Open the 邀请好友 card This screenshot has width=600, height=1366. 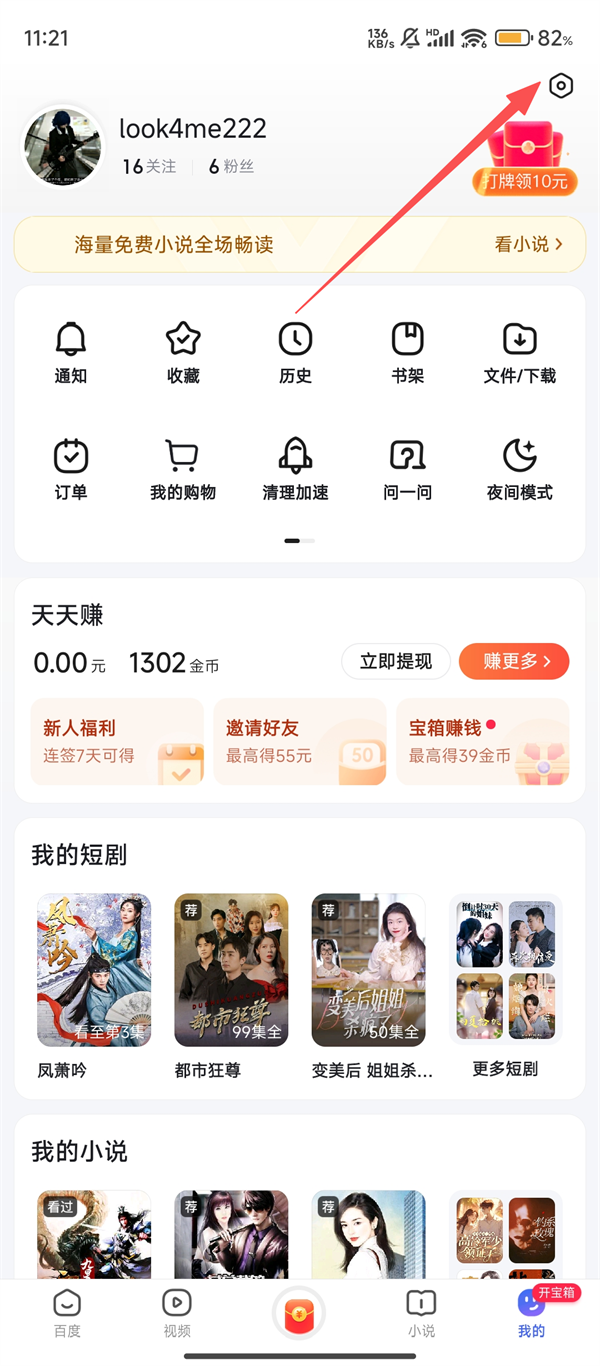tap(300, 741)
